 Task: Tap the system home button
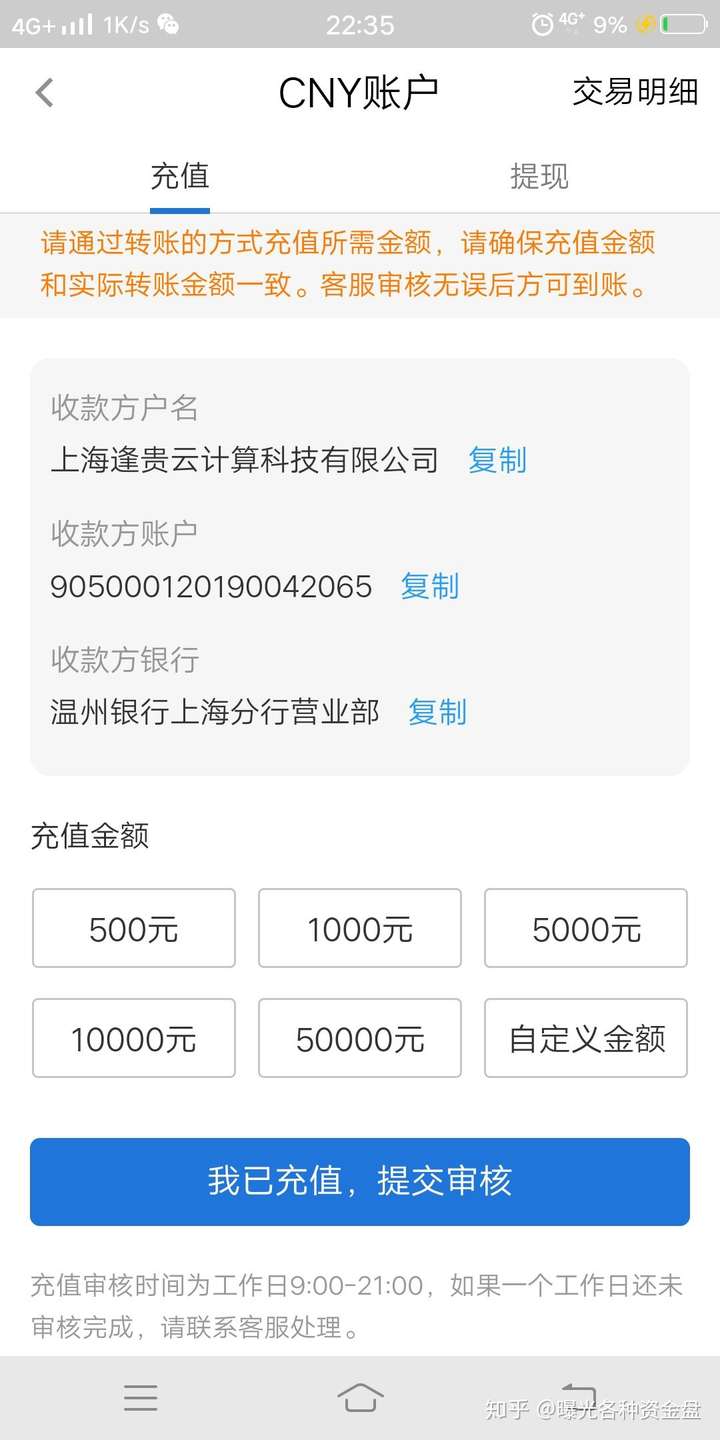coord(360,1397)
